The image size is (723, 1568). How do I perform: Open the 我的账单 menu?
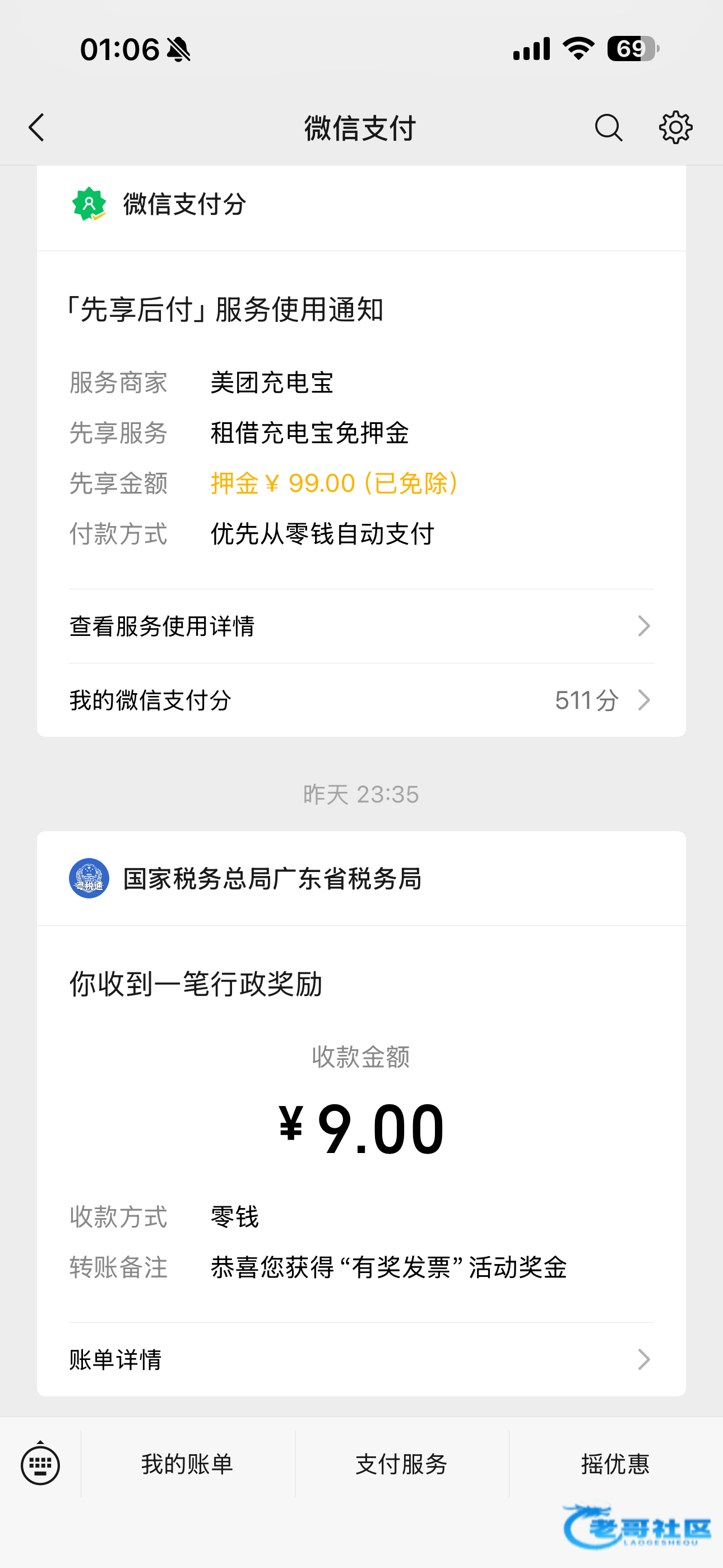pyautogui.click(x=187, y=1464)
